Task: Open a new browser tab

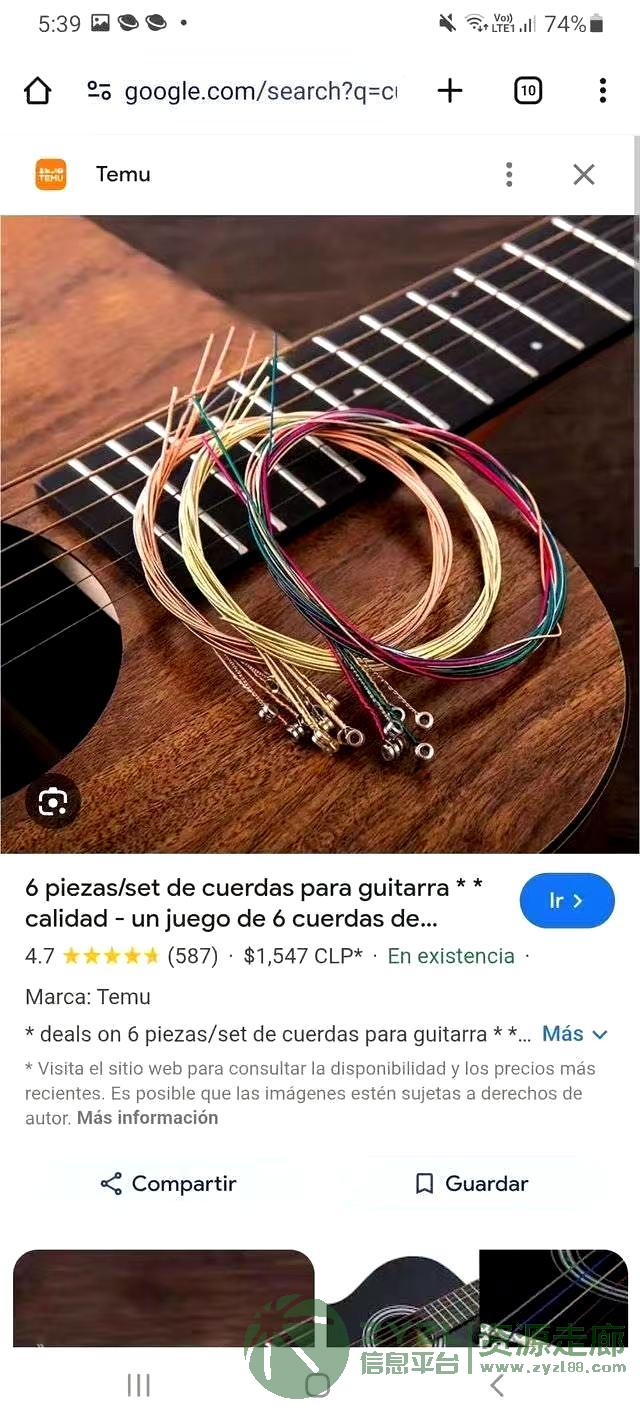Action: 450,91
